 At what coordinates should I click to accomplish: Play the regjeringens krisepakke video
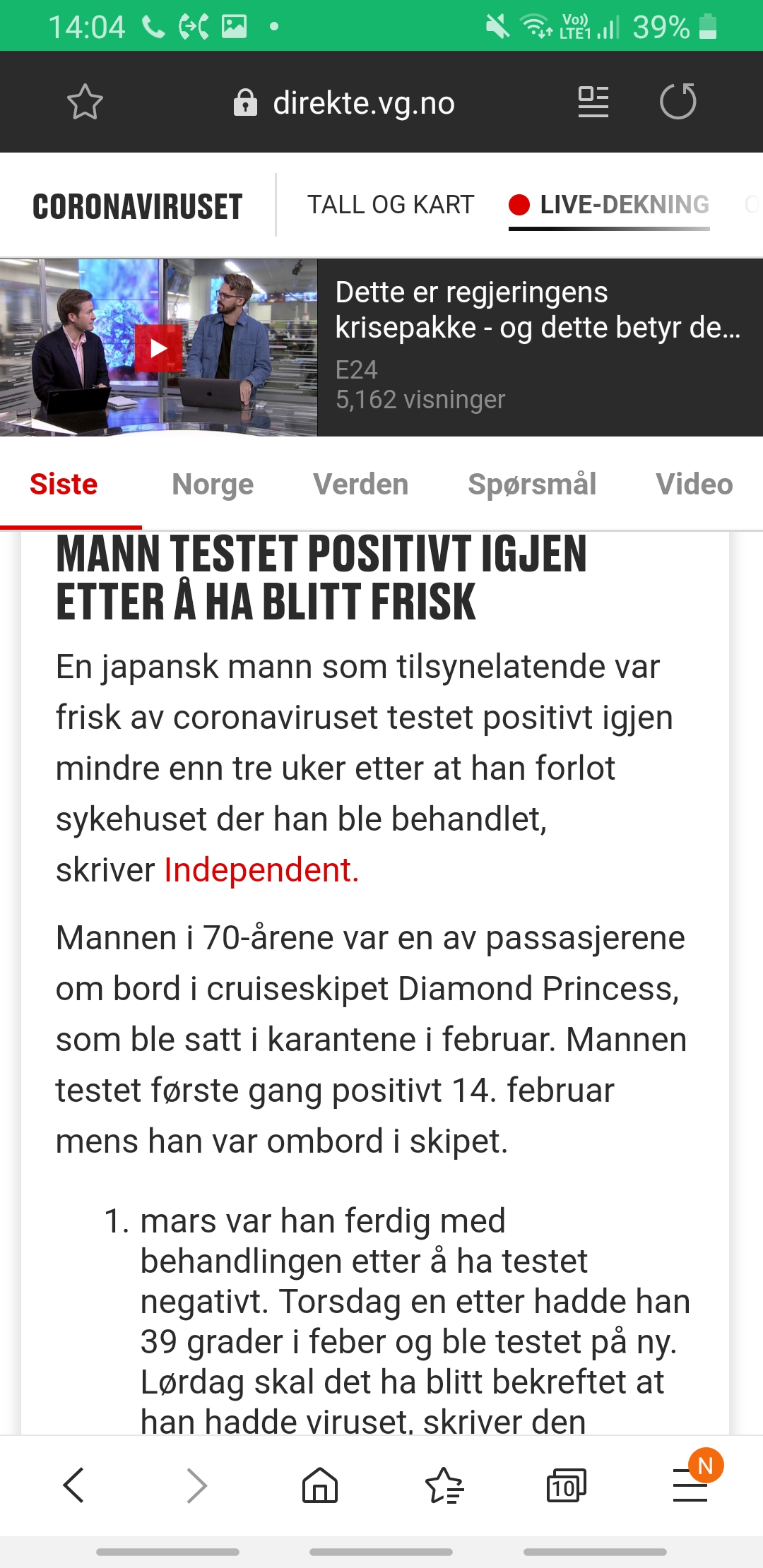coord(158,348)
